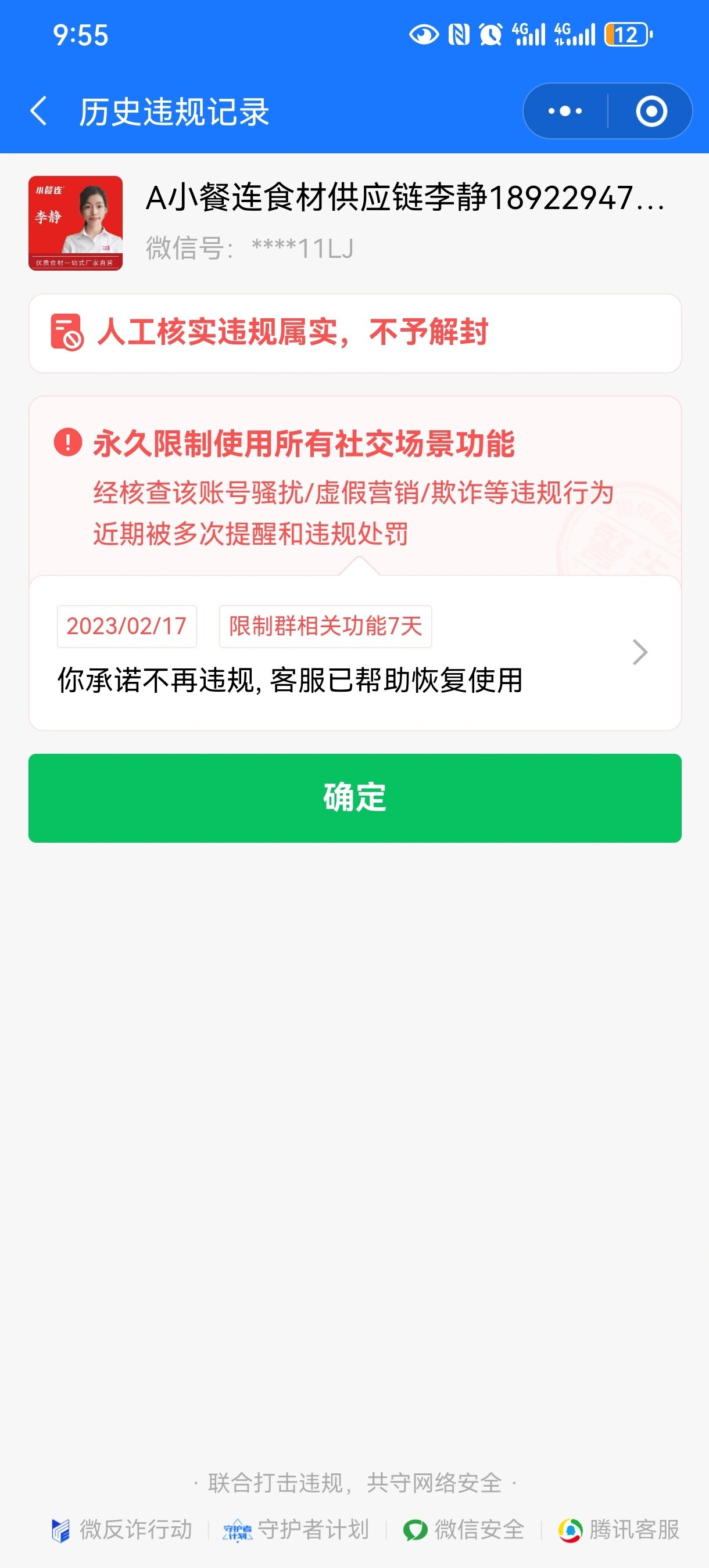The width and height of the screenshot is (709, 1568).
Task: Tap the green 确定 button
Action: 354,797
